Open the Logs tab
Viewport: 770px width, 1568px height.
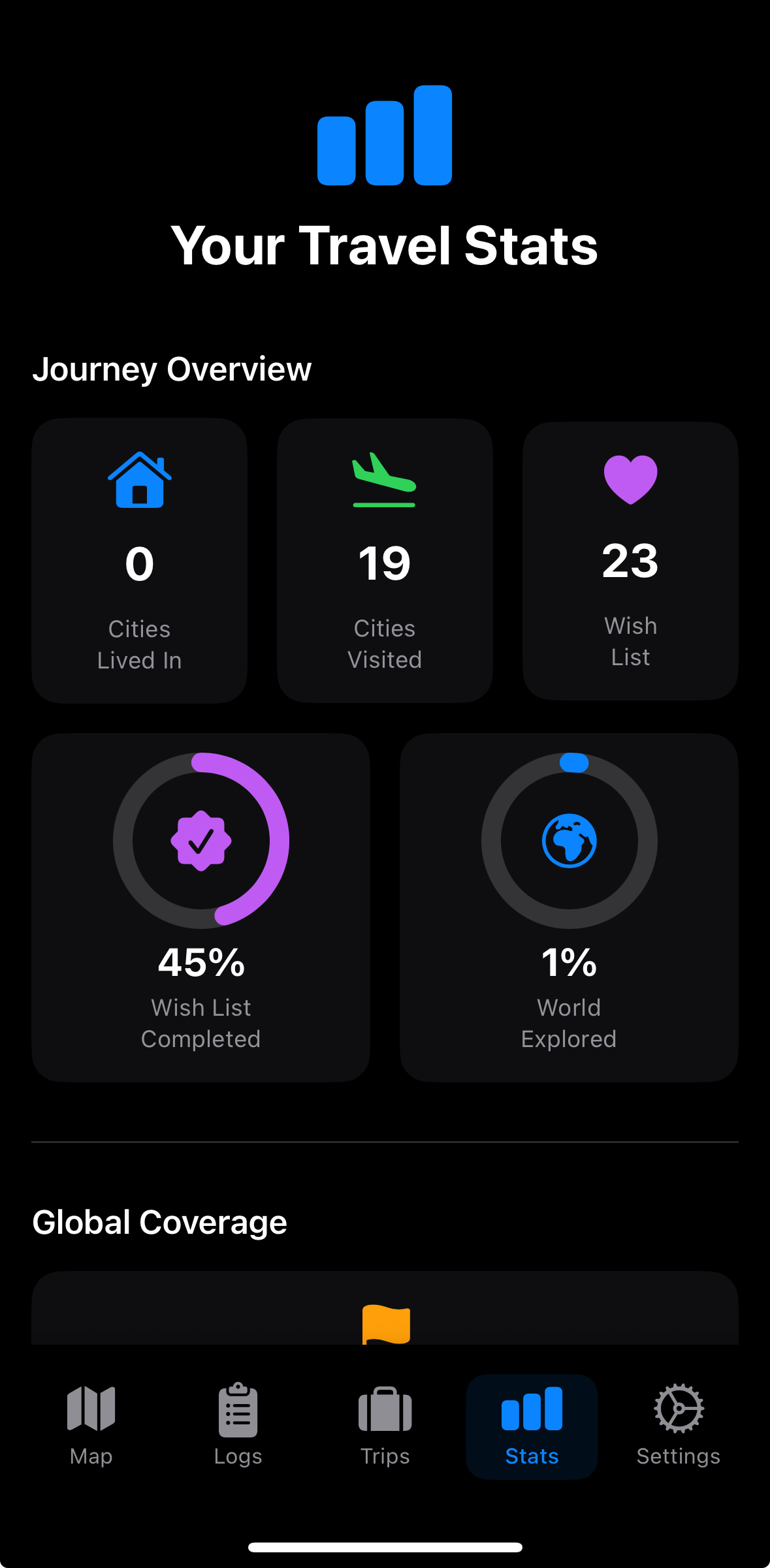pos(238,1426)
